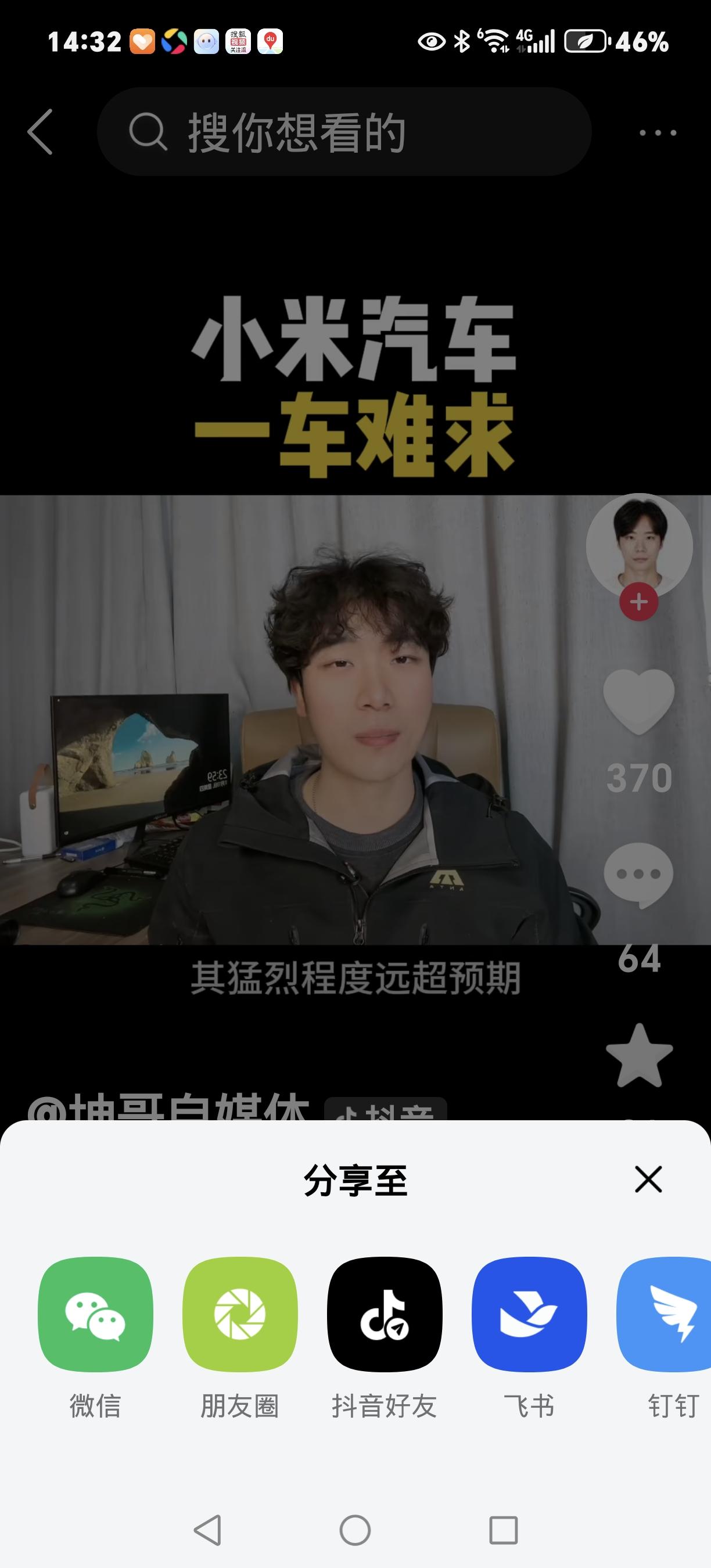Tap the back arrow at top left
711x1568 pixels.
40,132
